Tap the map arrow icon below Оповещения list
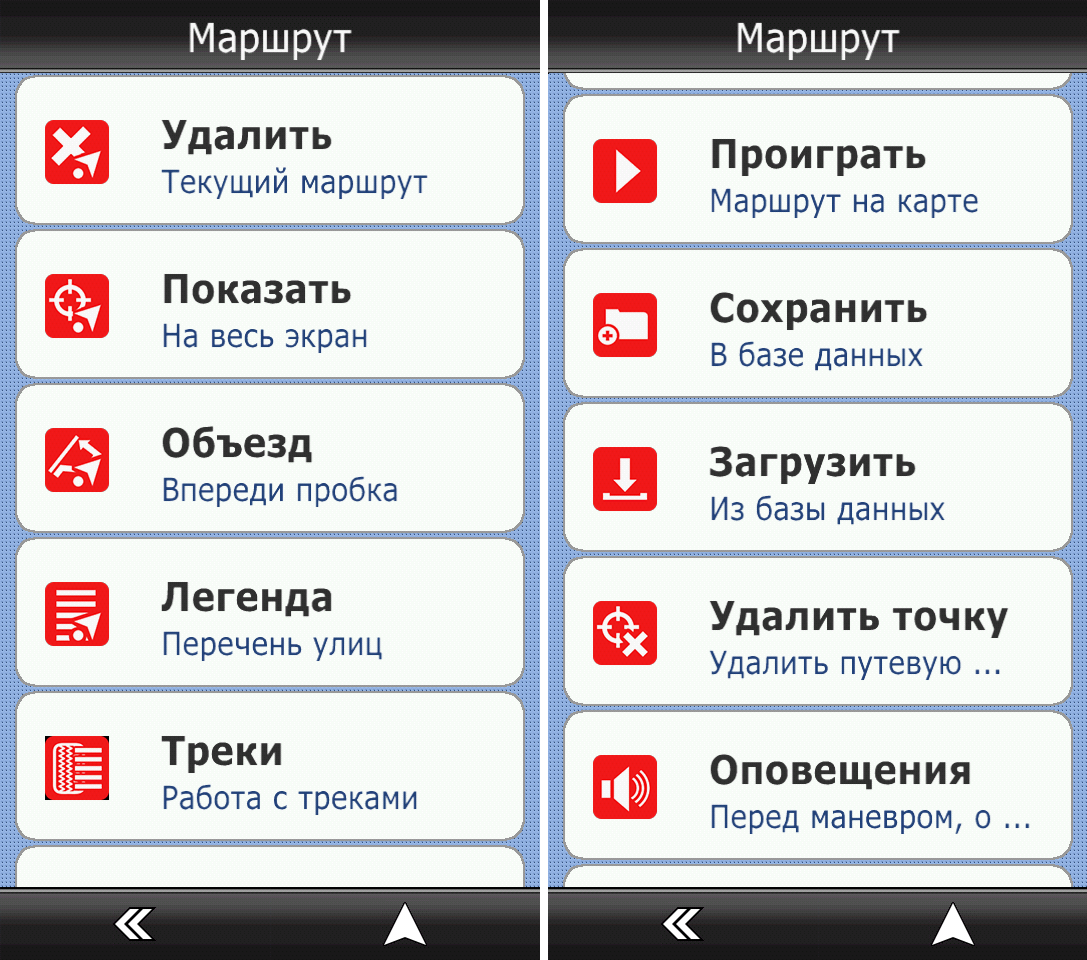The height and width of the screenshot is (960, 1087). coord(952,925)
